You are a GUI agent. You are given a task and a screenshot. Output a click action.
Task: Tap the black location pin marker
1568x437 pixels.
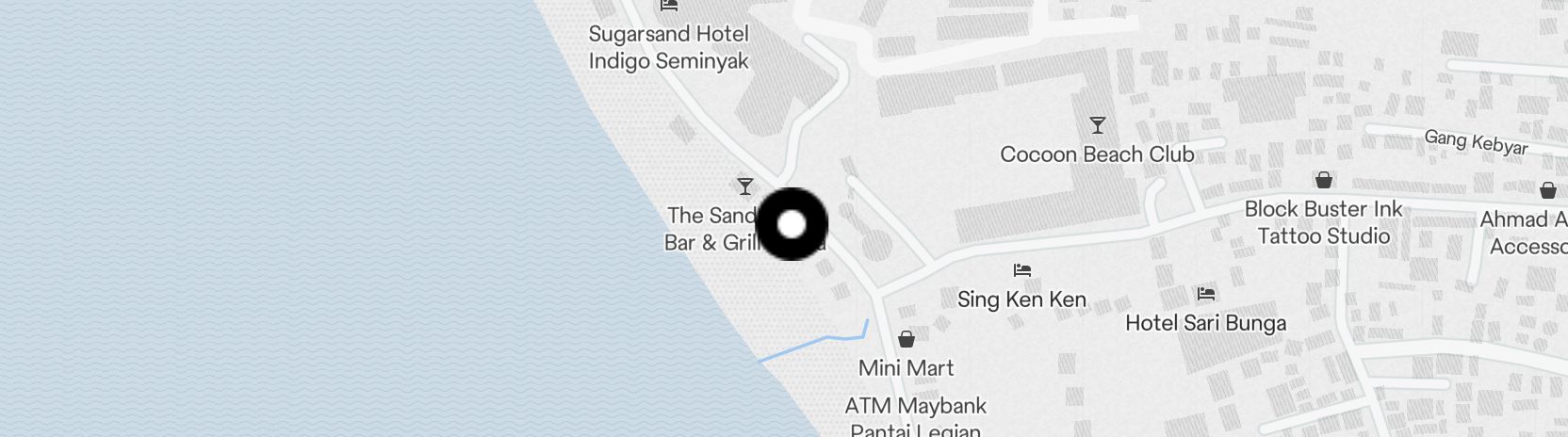click(x=792, y=224)
